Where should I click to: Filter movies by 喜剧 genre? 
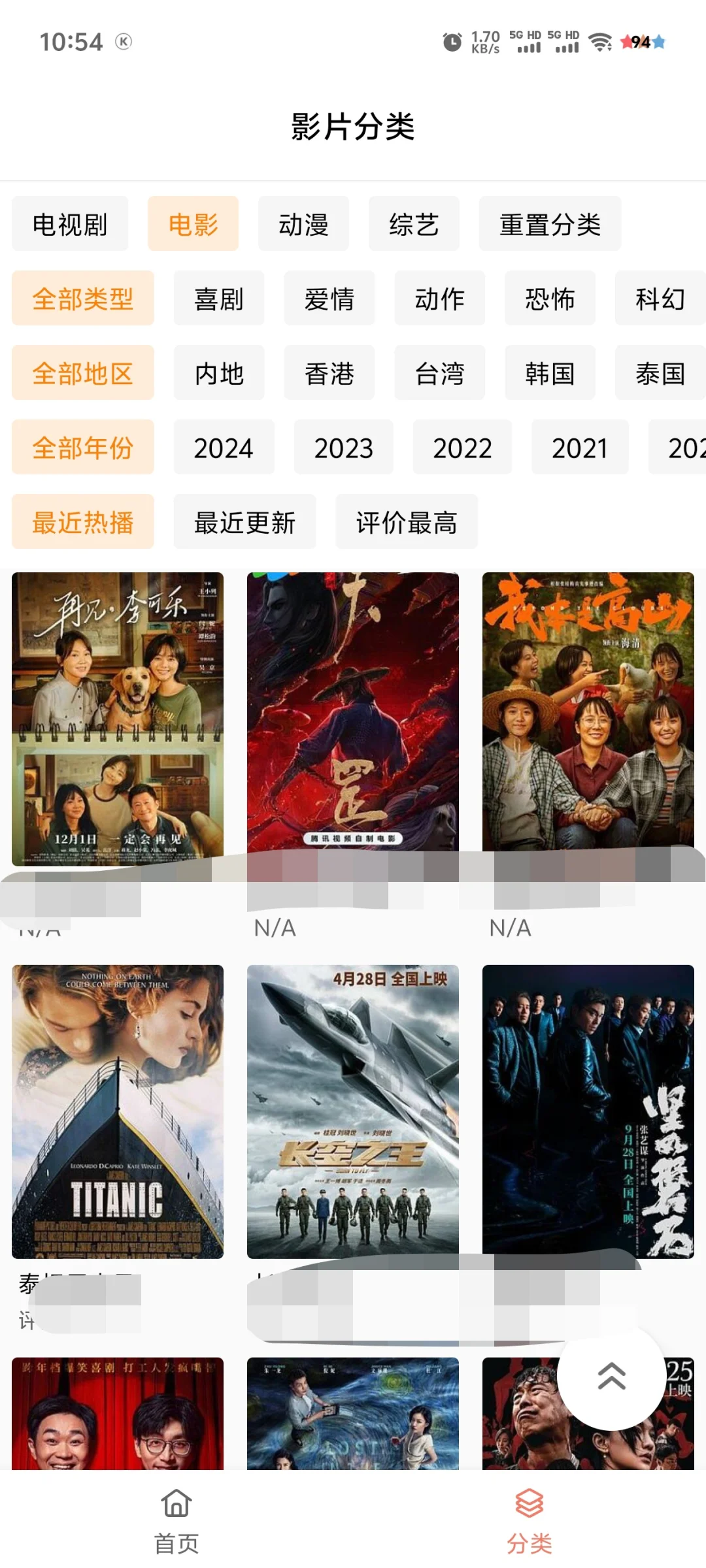click(219, 299)
